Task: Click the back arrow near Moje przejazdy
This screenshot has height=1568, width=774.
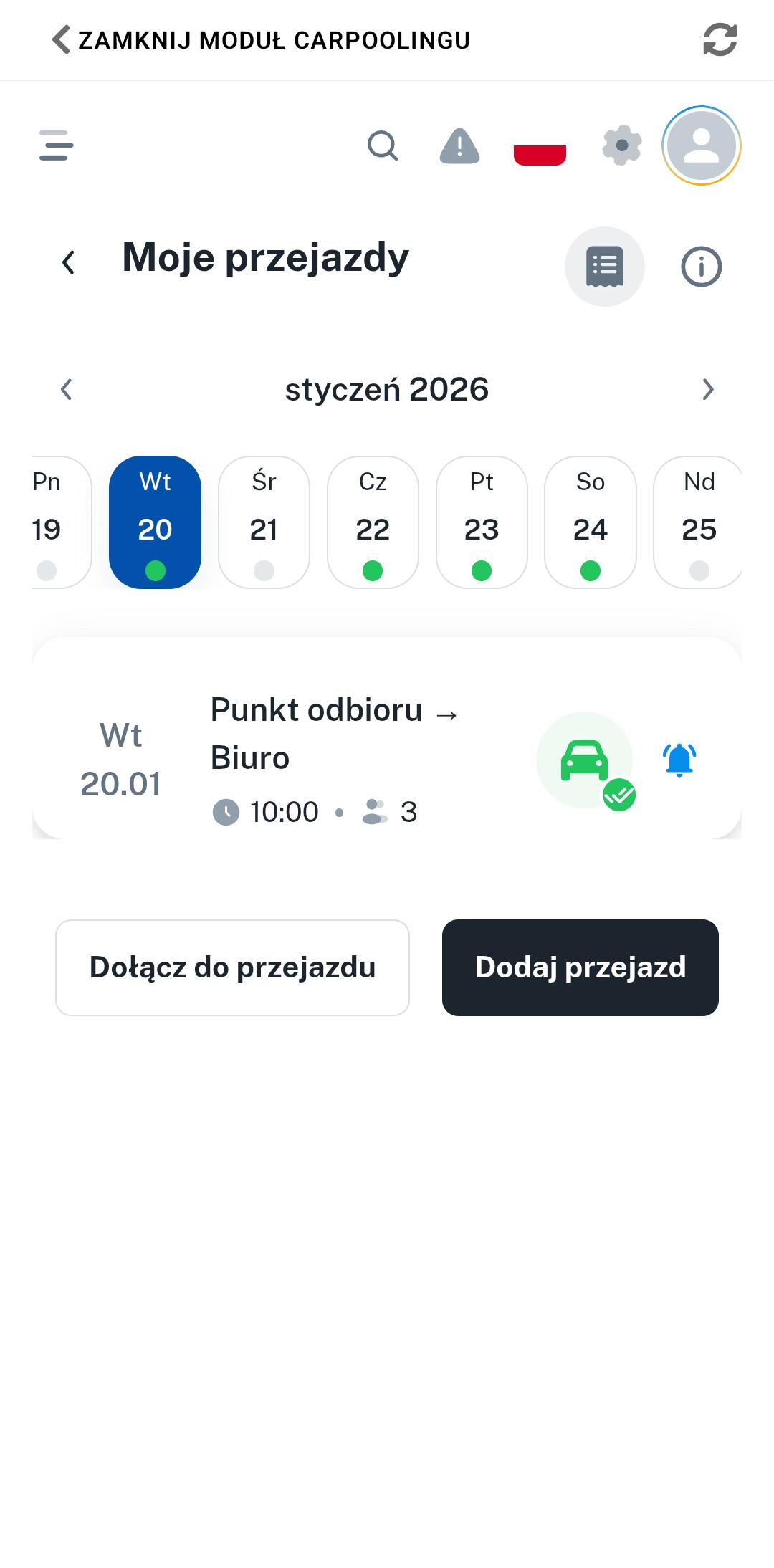Action: tap(69, 262)
